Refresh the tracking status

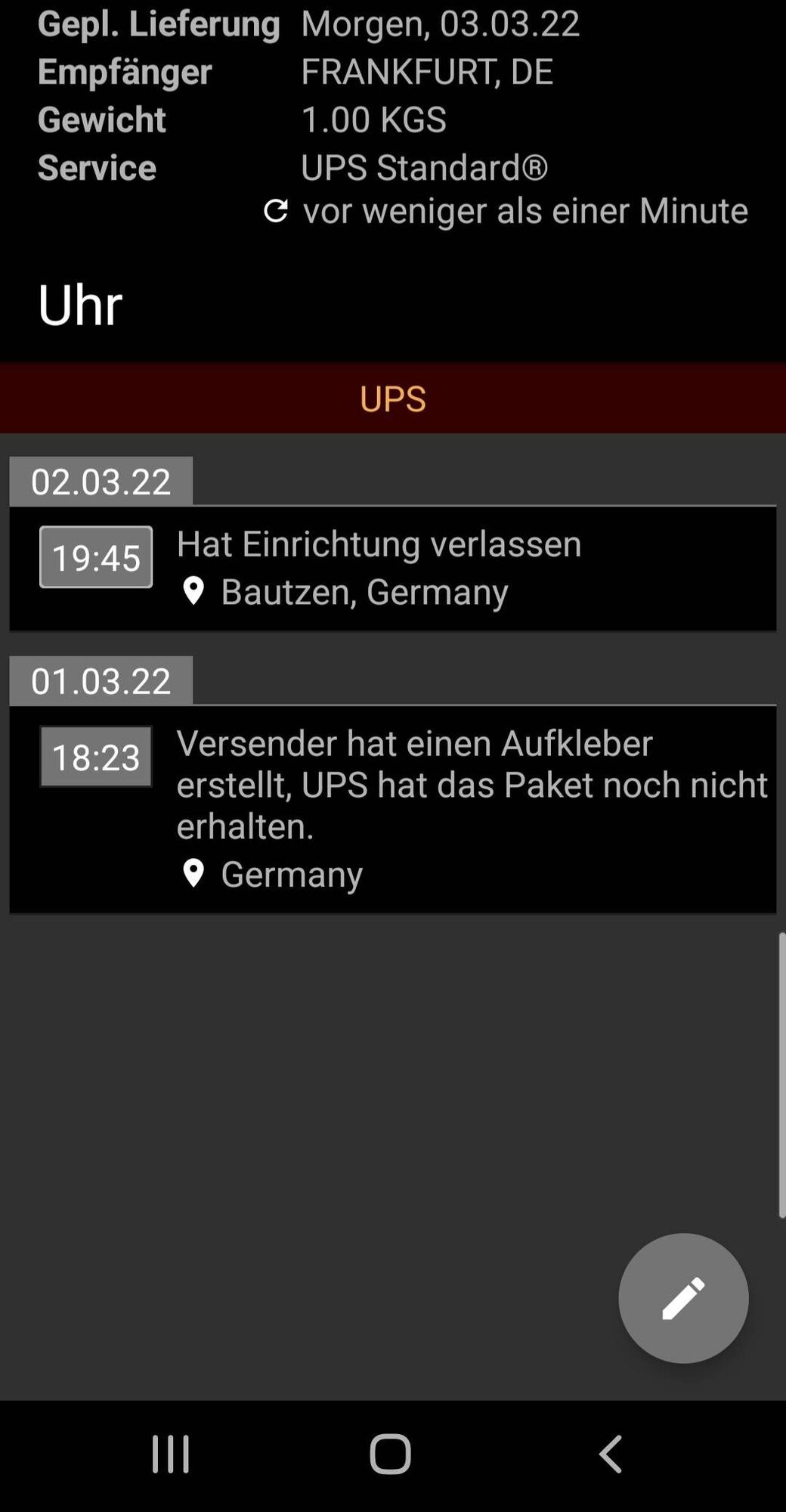[x=276, y=211]
